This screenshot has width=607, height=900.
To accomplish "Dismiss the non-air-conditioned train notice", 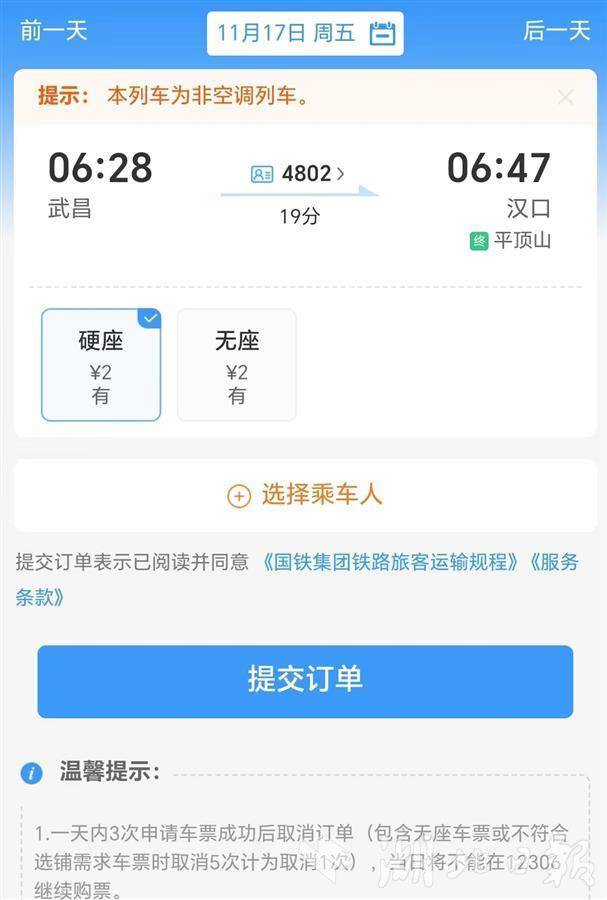I will click(x=566, y=97).
